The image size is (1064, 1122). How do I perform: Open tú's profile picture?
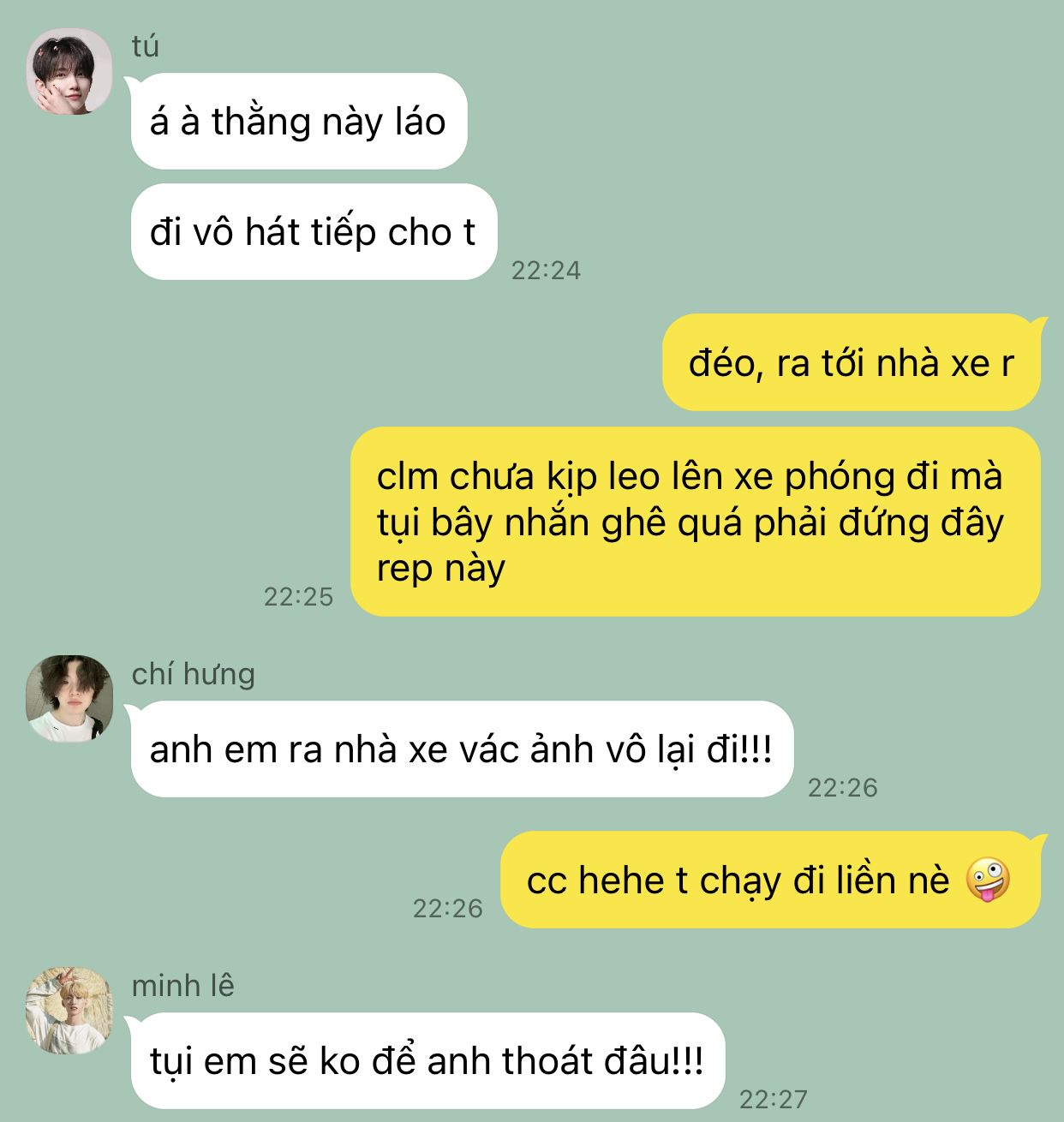coord(69,74)
